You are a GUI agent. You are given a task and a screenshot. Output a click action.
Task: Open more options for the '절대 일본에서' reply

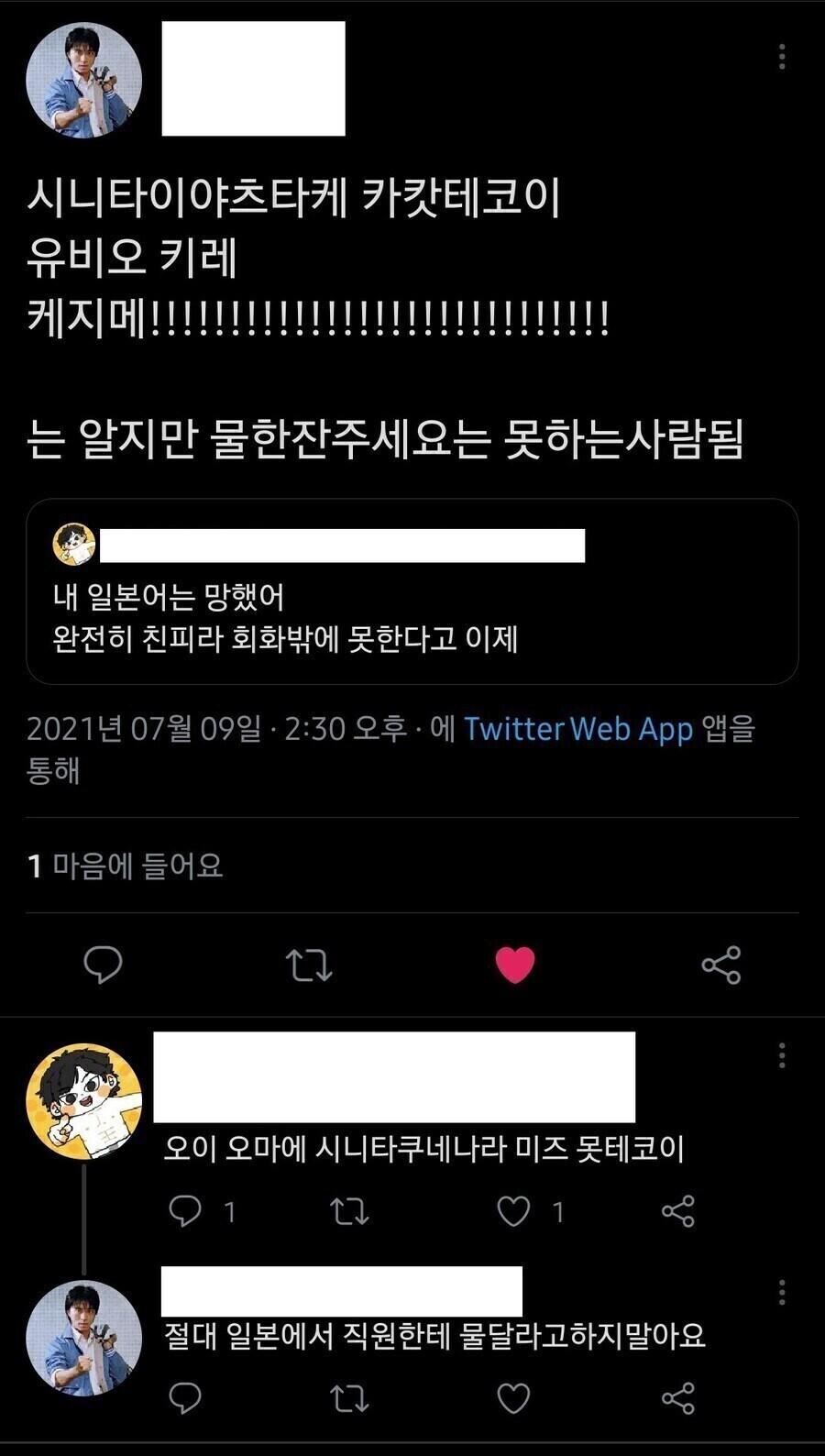click(781, 1291)
